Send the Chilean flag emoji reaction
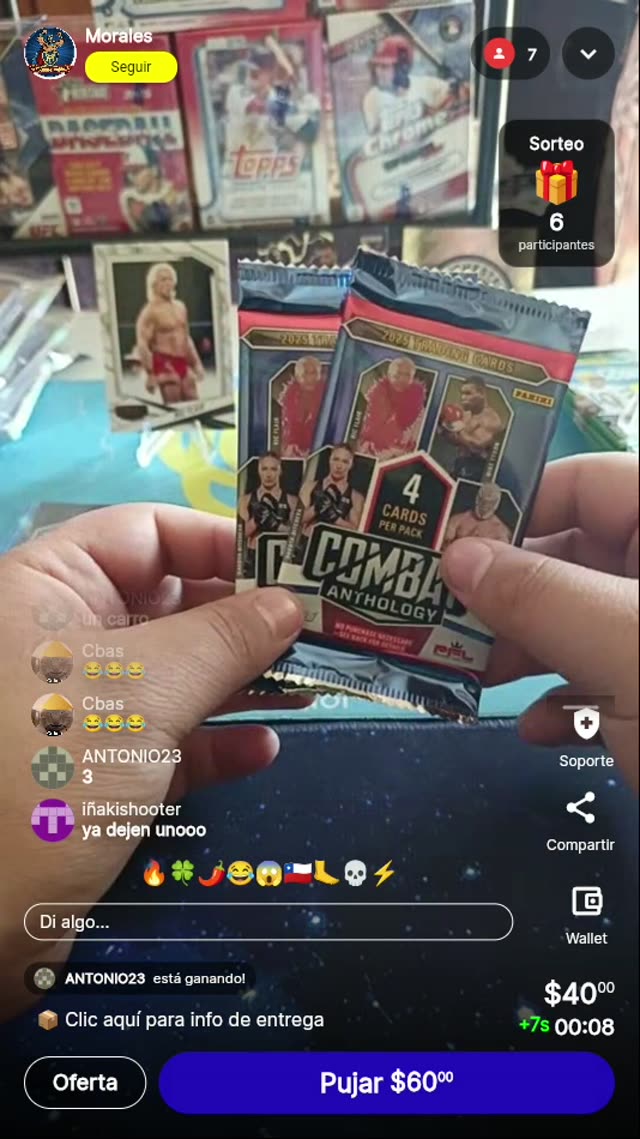The height and width of the screenshot is (1139, 640). 297,873
